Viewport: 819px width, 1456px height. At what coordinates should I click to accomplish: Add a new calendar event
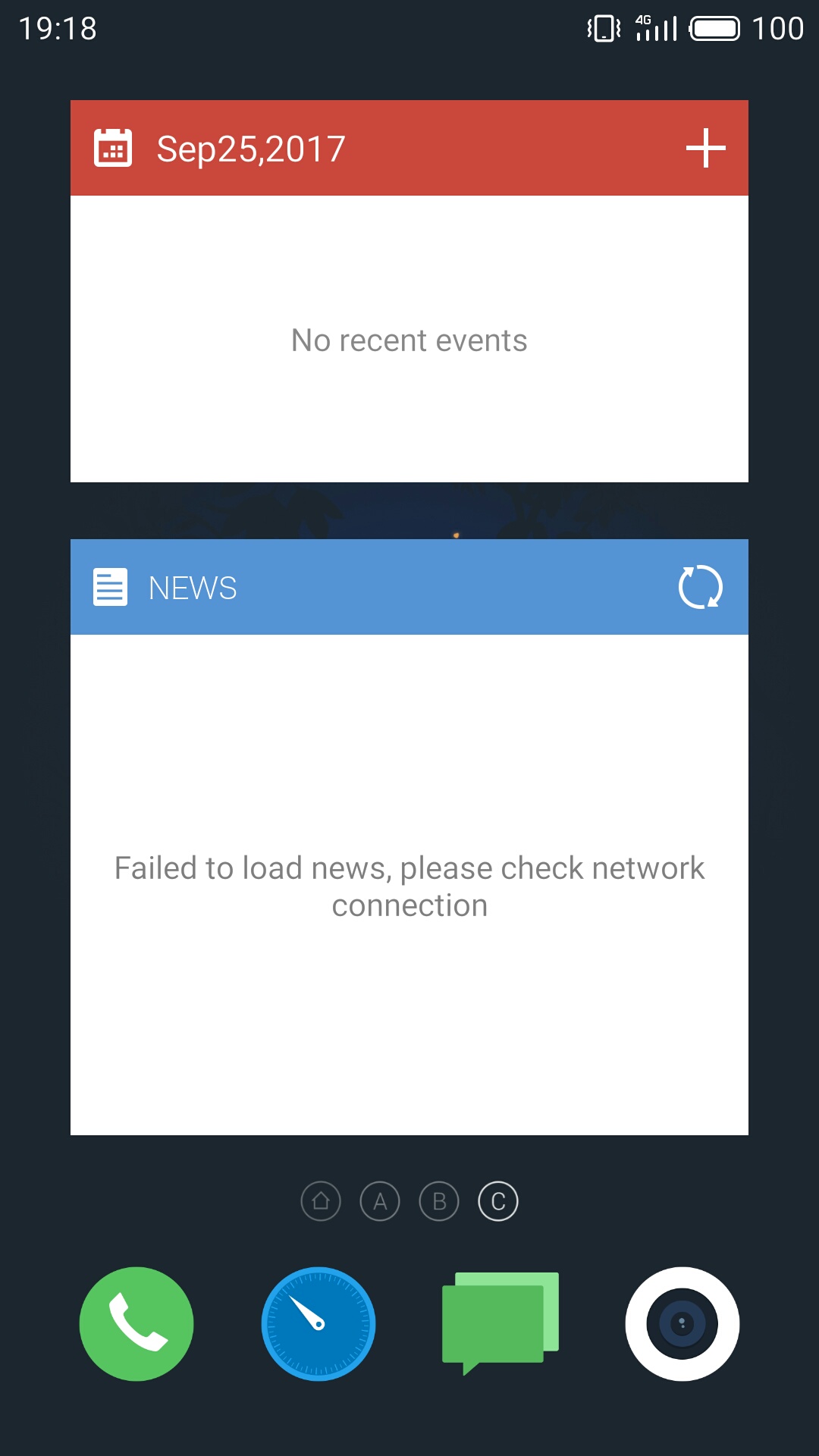click(705, 148)
